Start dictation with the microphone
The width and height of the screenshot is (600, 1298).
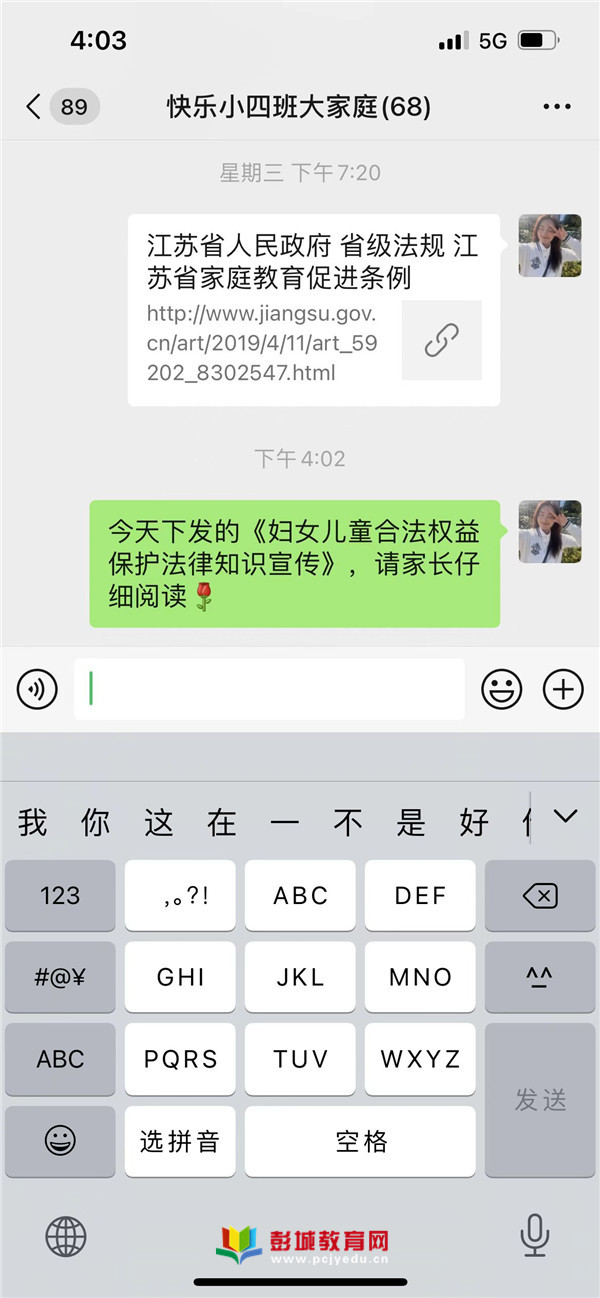click(535, 1237)
